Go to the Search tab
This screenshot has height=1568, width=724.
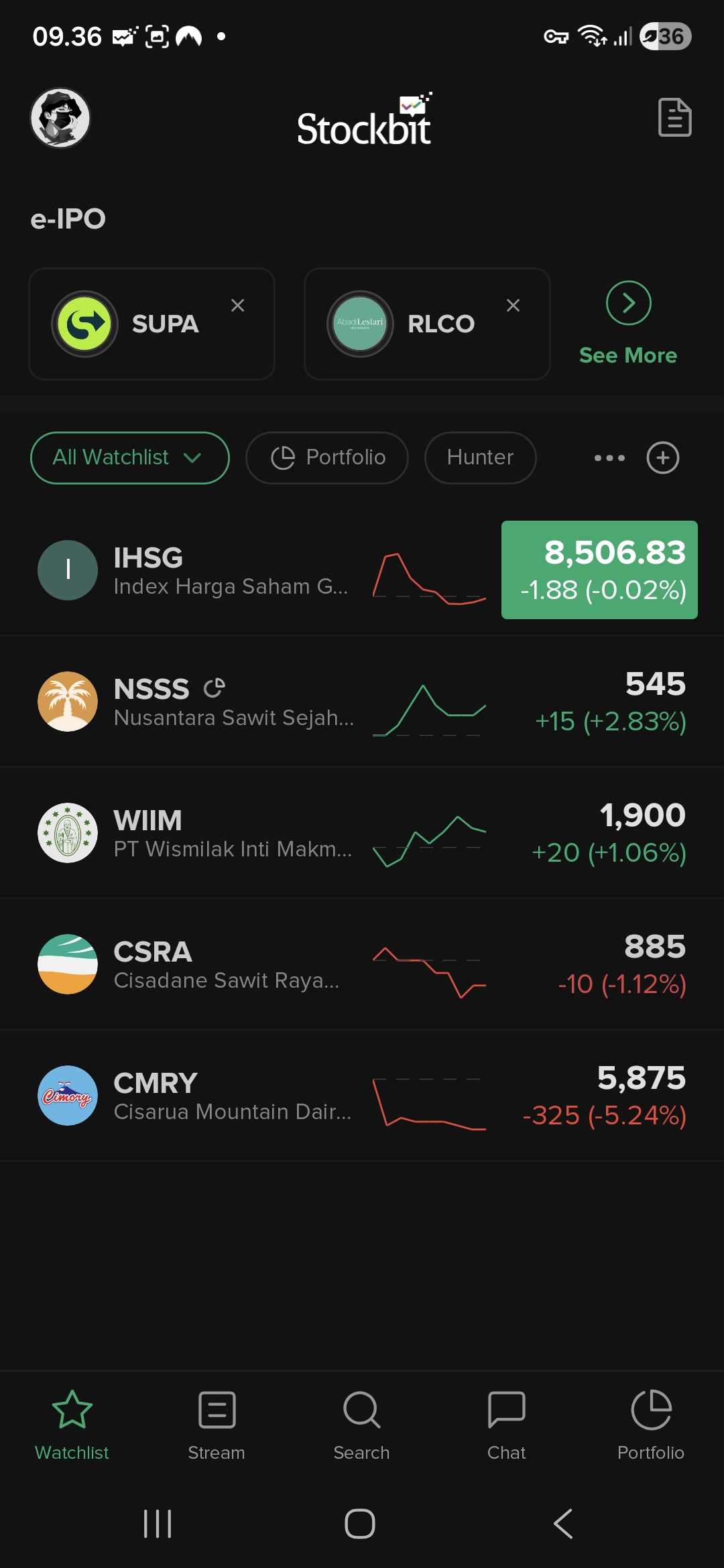tap(361, 1425)
